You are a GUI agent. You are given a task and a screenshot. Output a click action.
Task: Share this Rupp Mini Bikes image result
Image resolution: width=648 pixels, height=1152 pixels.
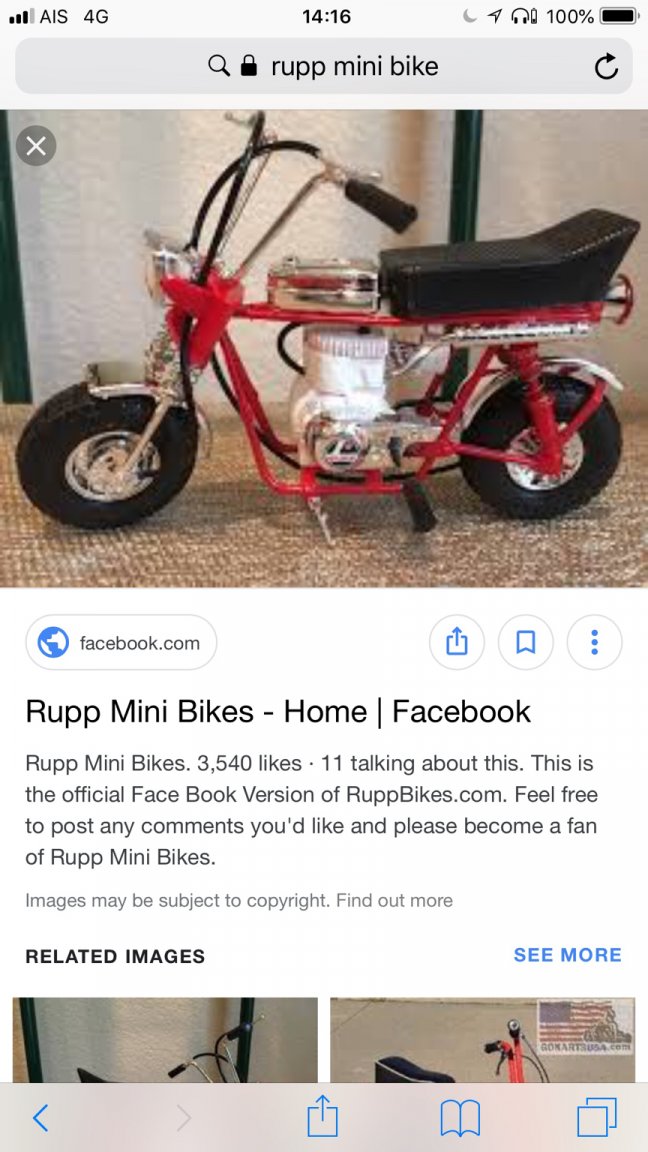click(456, 642)
